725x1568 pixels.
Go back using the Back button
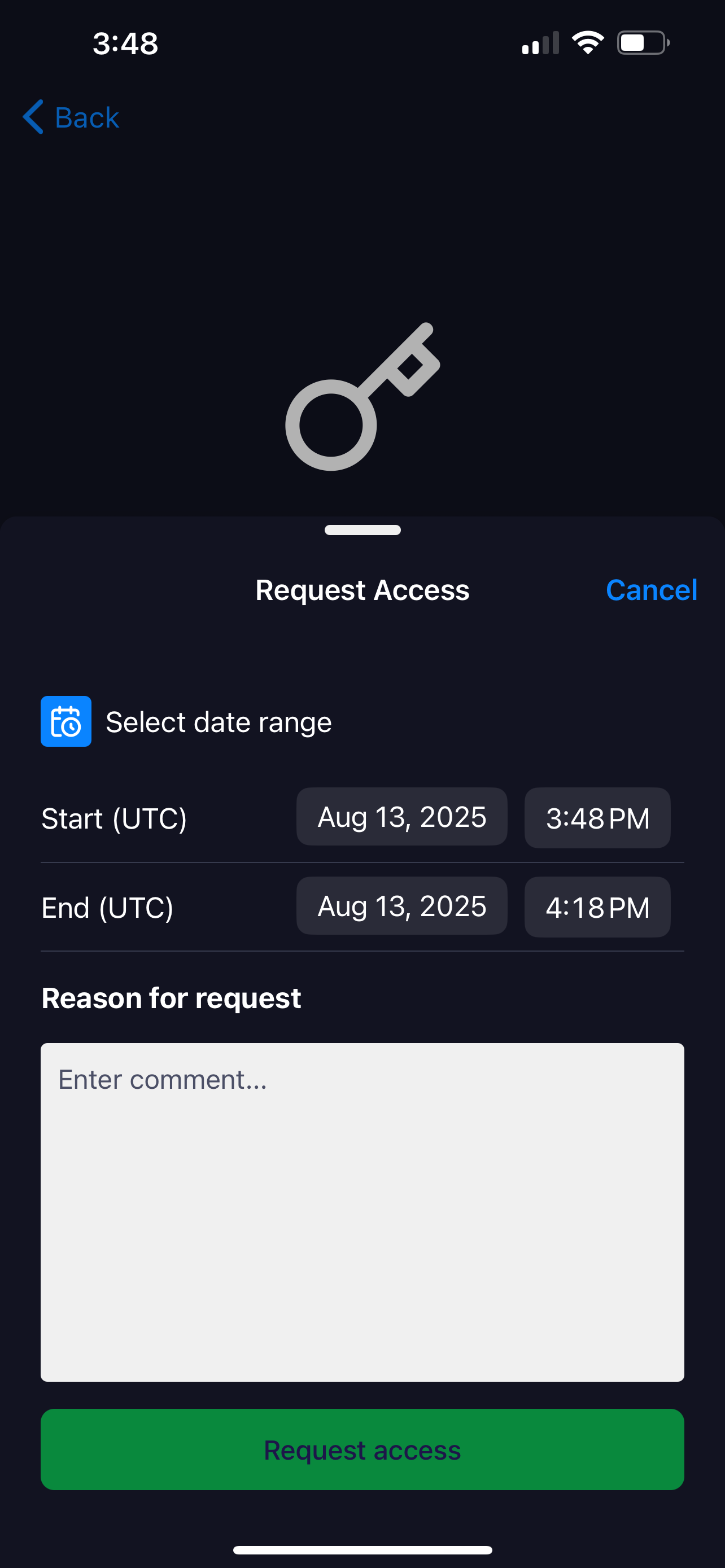coord(71,117)
